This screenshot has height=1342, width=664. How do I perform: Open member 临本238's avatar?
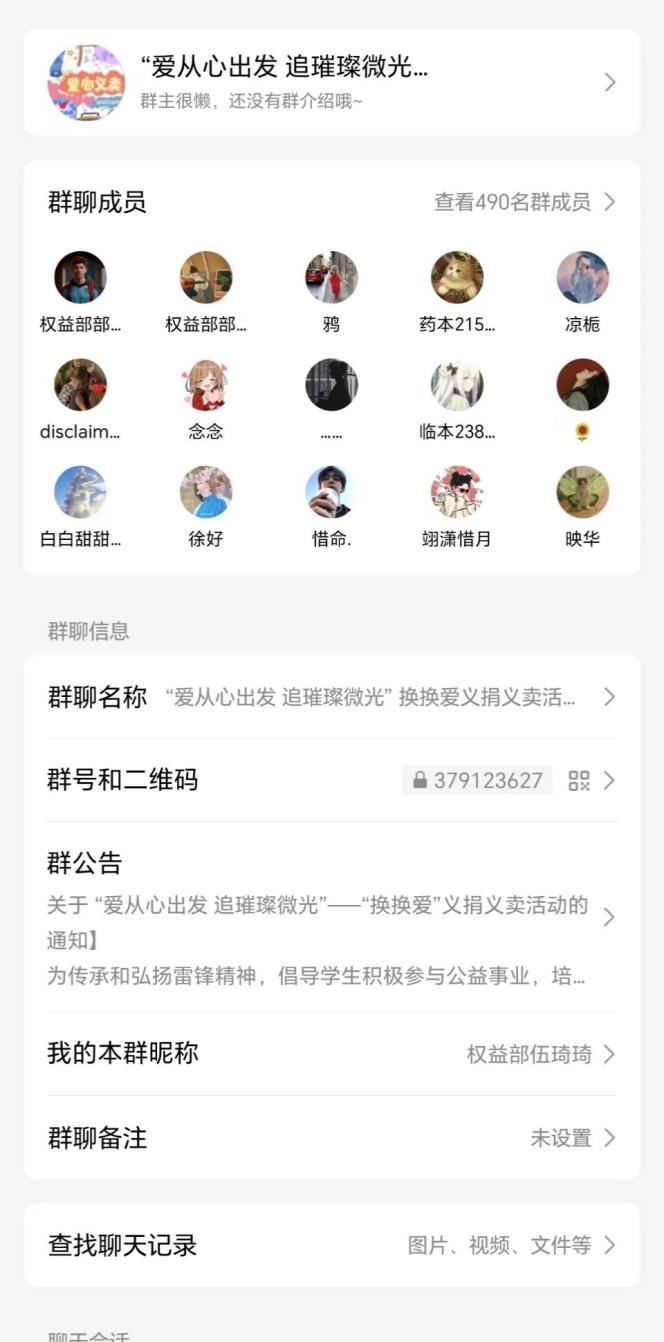(x=457, y=386)
